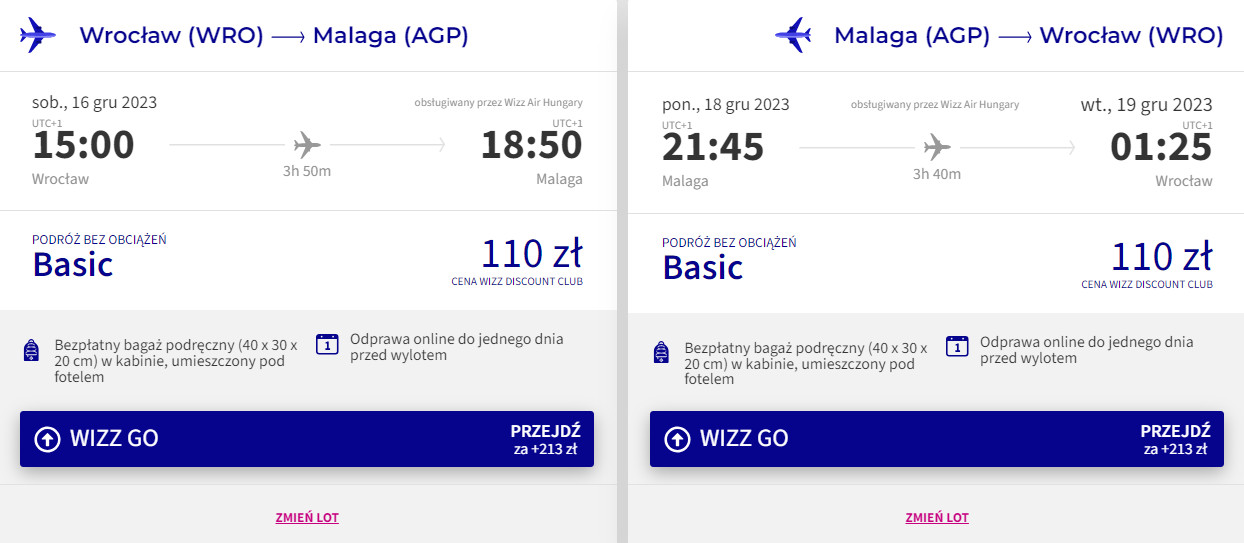Upgrade Wrocław to Malaga flight to WIZZ GO

[x=307, y=438]
